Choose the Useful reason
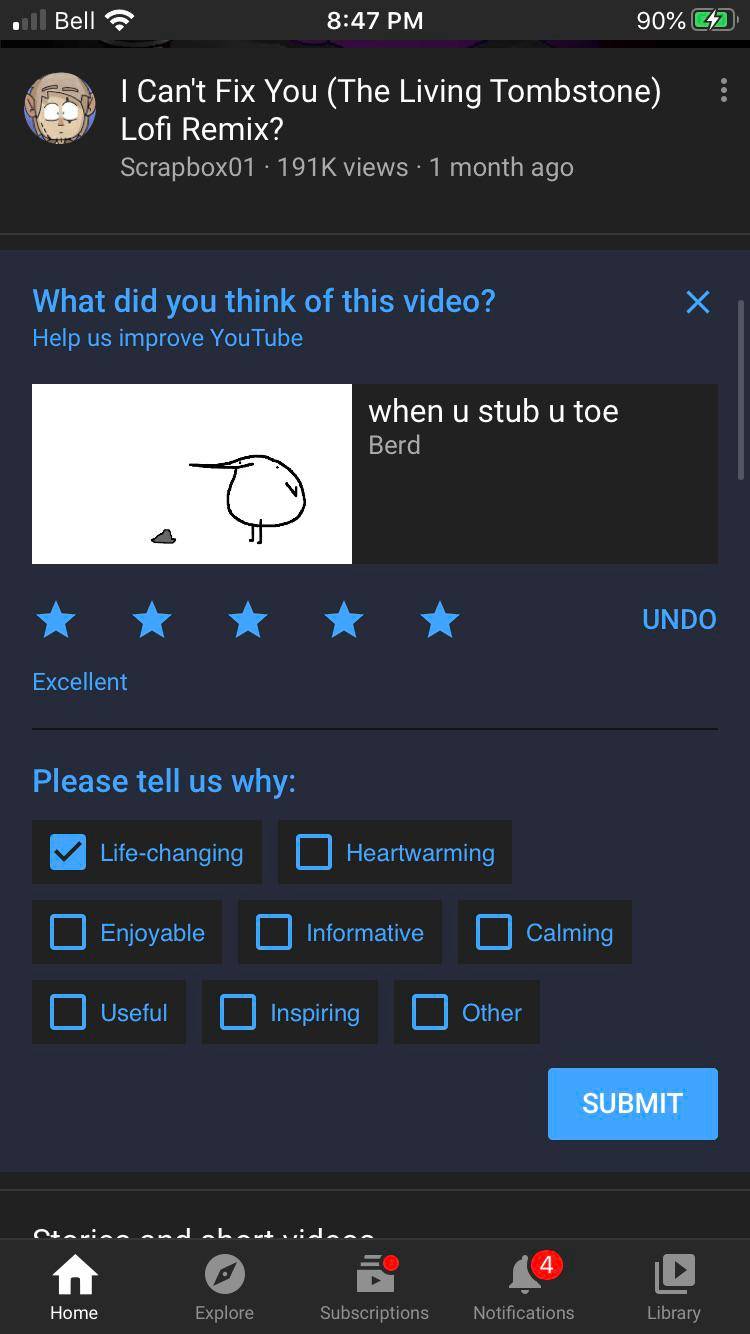 [68, 1013]
